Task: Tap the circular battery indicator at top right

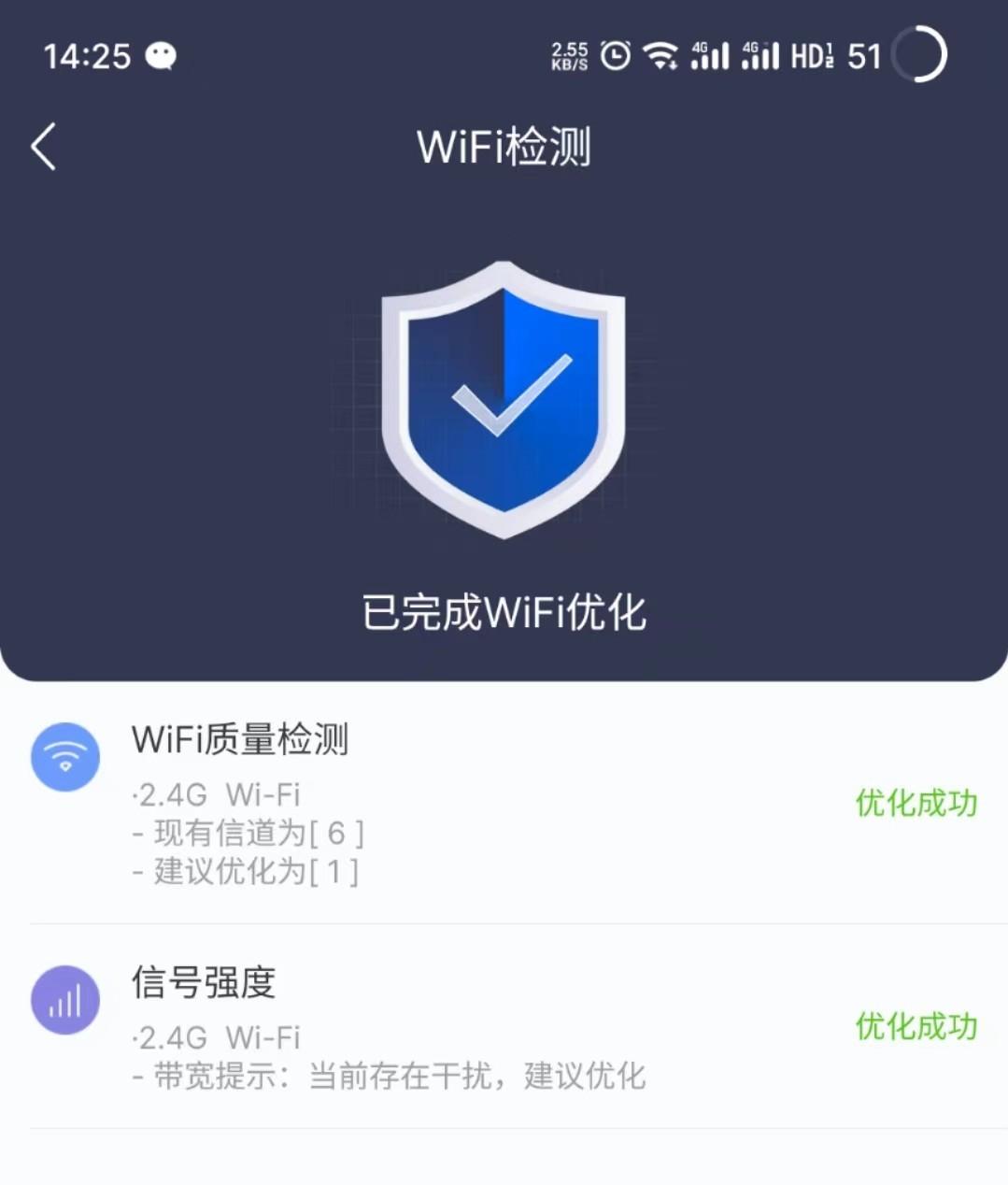Action: 919,54
